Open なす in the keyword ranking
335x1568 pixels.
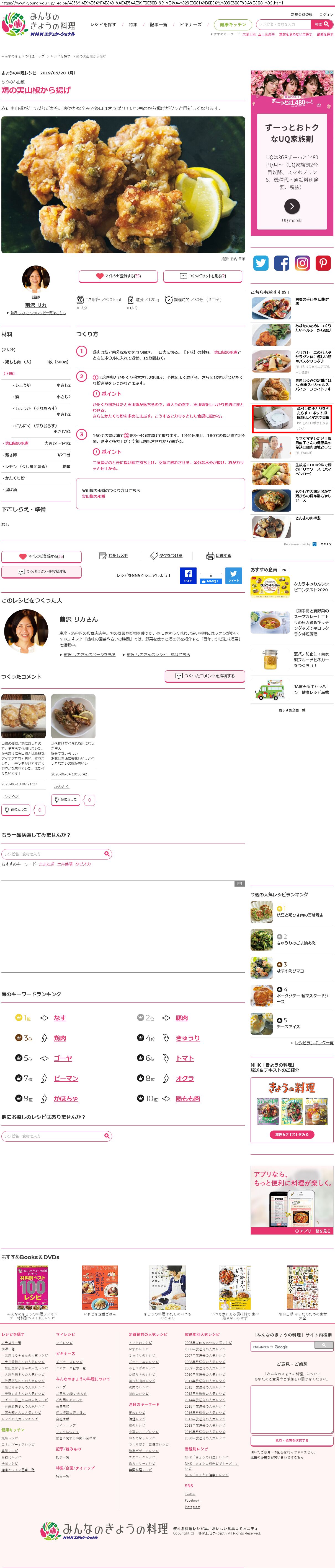pyautogui.click(x=60, y=1018)
